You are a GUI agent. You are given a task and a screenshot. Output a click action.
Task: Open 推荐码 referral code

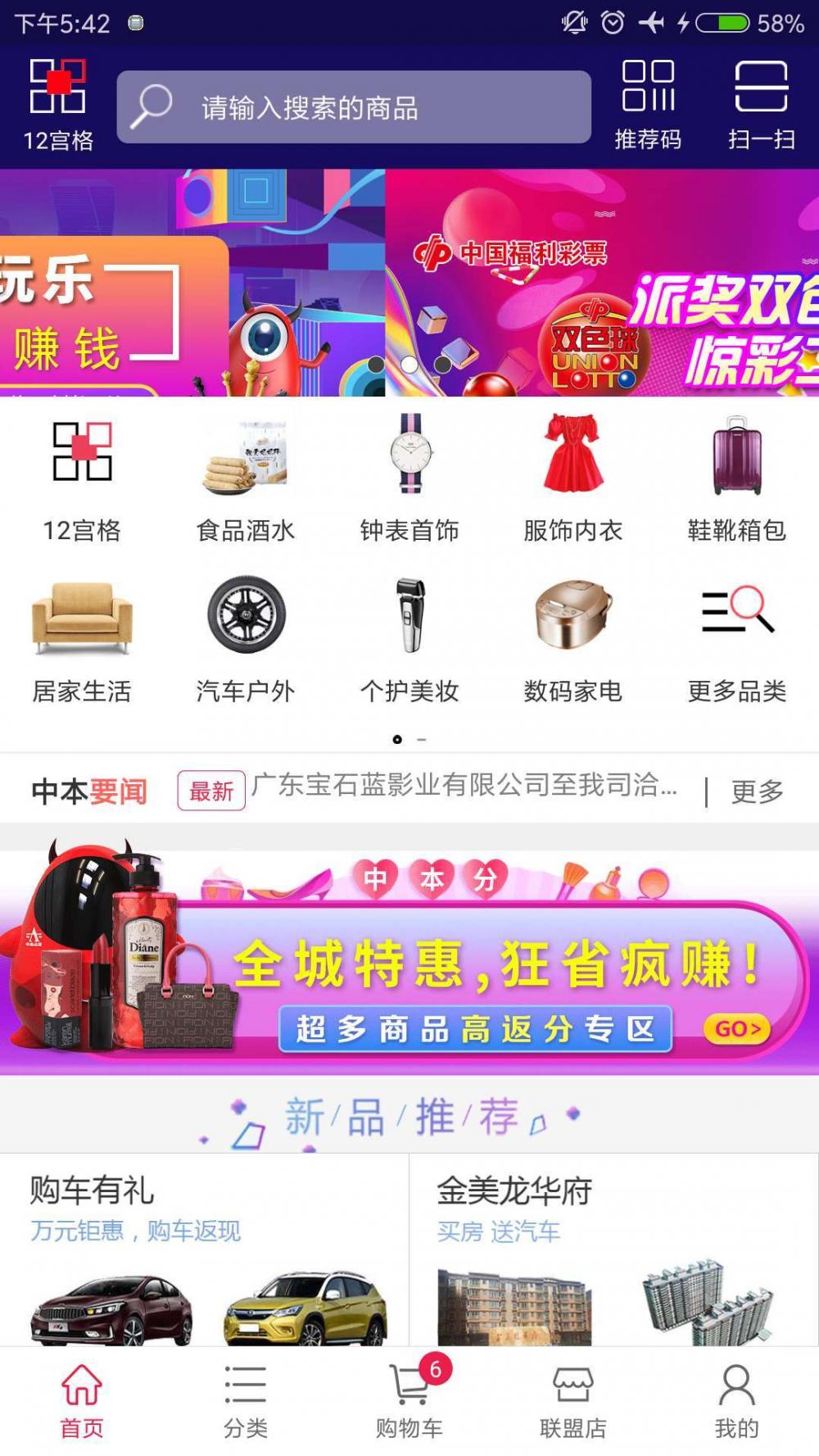pos(648,105)
